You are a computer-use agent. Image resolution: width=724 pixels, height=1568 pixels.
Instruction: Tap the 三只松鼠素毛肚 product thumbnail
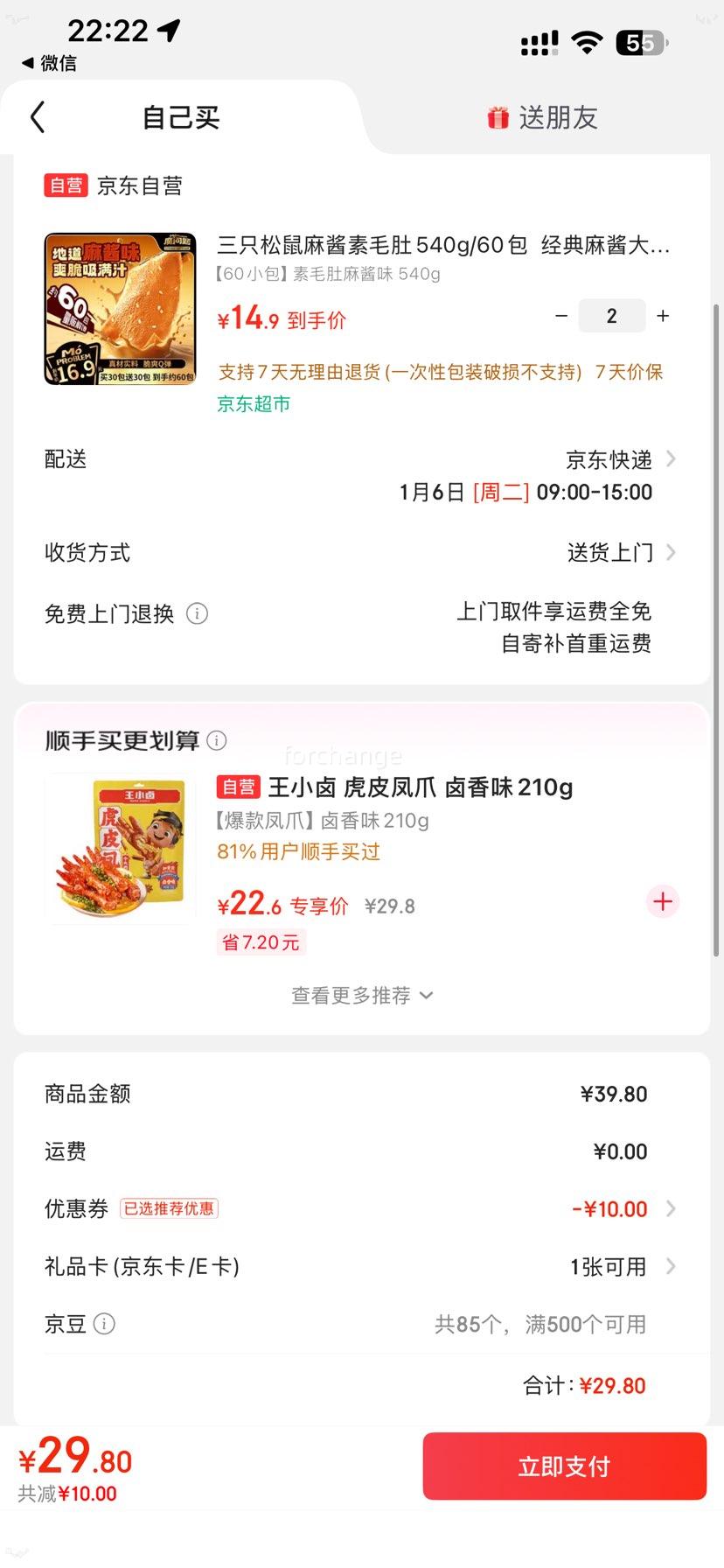pos(120,308)
